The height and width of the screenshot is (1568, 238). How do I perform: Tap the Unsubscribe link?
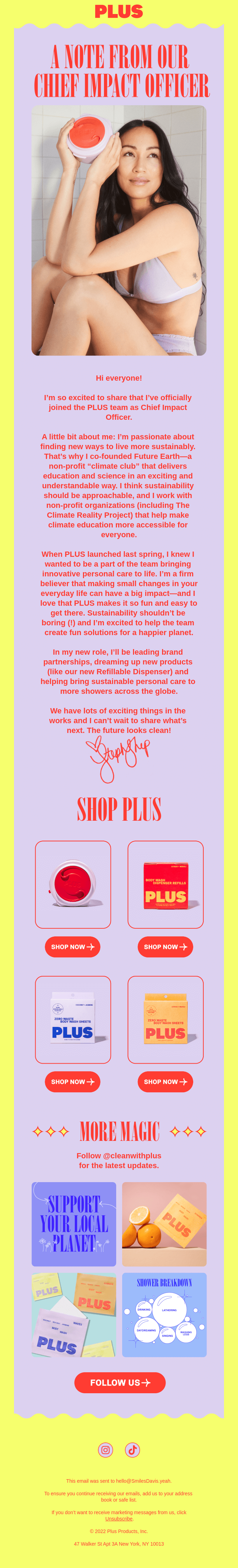[x=118, y=1519]
